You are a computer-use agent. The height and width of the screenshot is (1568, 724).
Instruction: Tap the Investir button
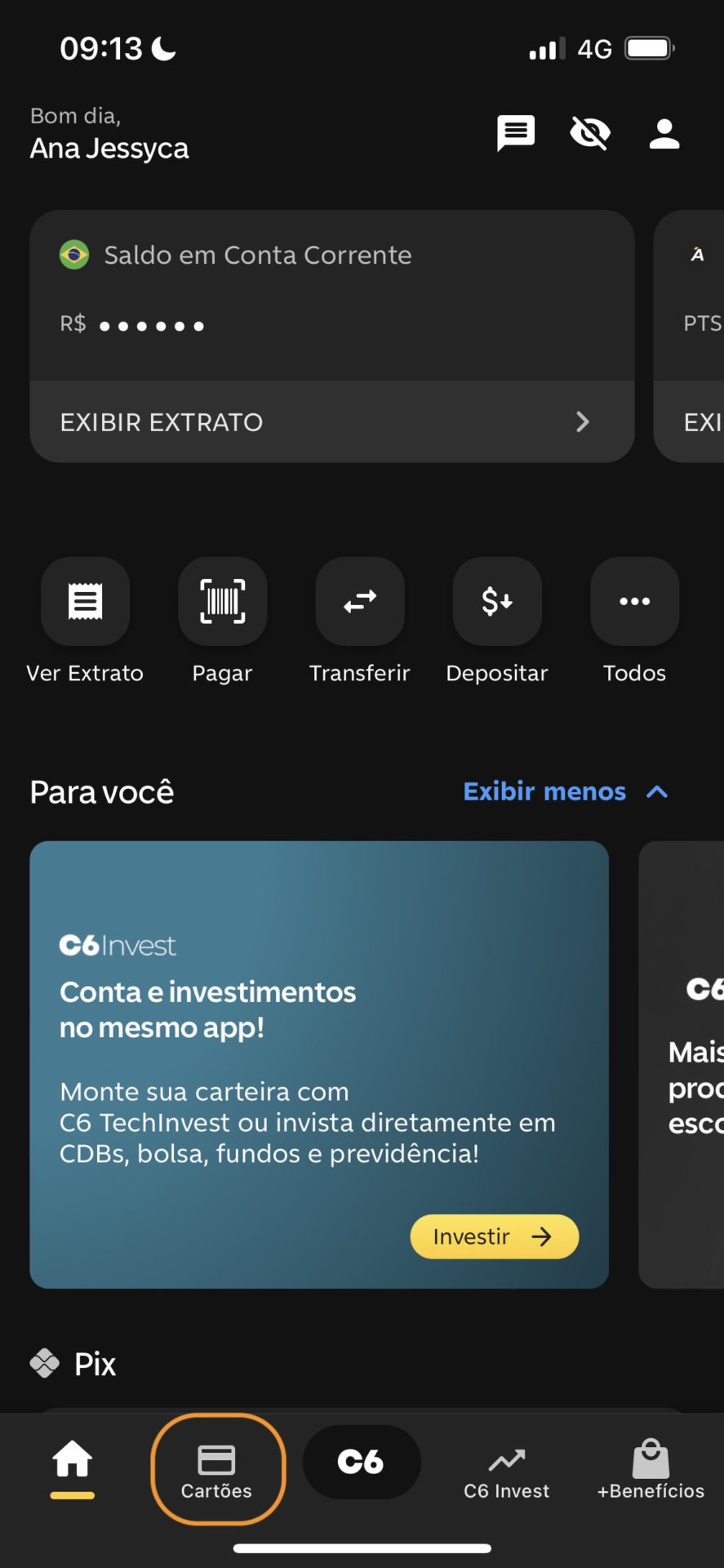pyautogui.click(x=494, y=1236)
